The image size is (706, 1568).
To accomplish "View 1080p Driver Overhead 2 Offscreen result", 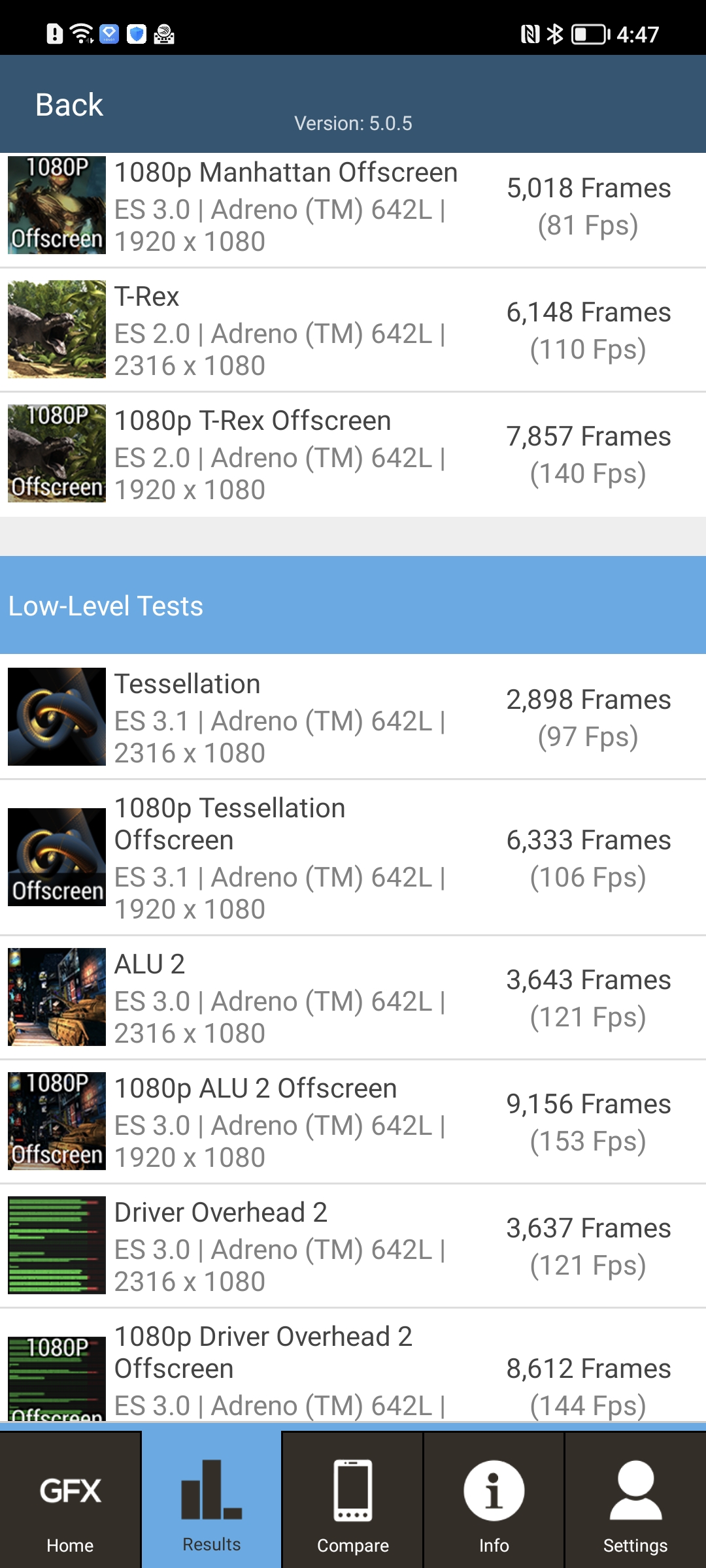I will pos(353,1370).
